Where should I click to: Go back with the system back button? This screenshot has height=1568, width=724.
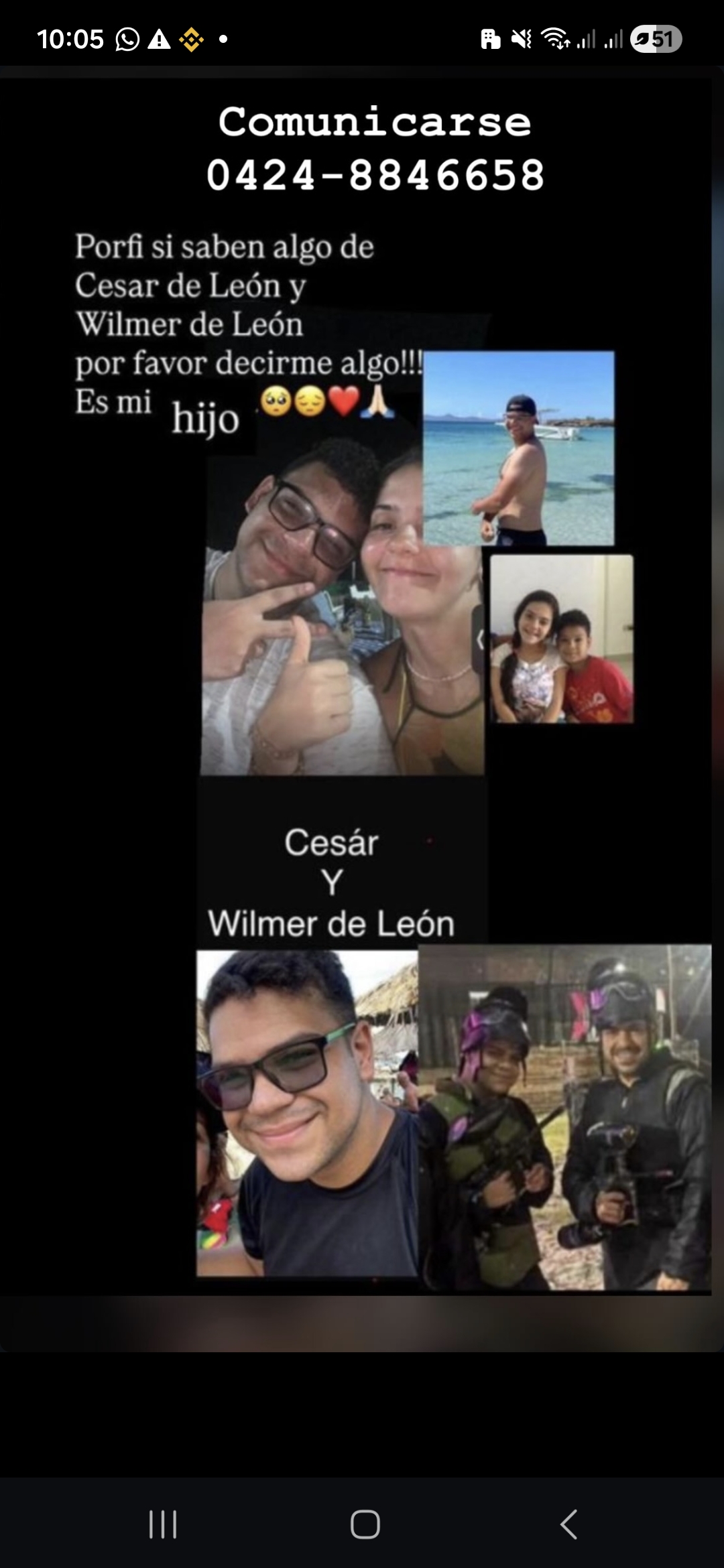click(568, 1524)
